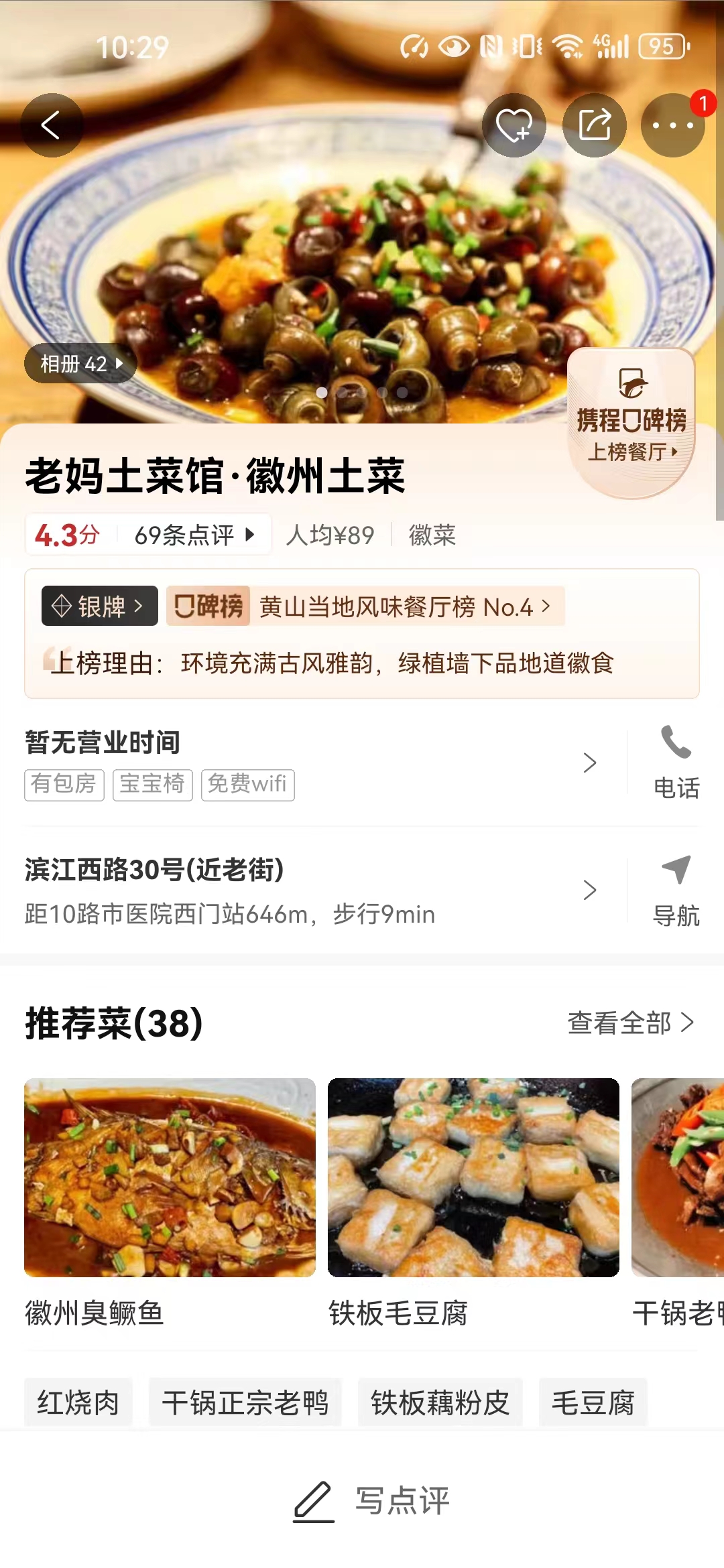Share this restaurant page
Image resolution: width=724 pixels, height=1568 pixels.
594,125
